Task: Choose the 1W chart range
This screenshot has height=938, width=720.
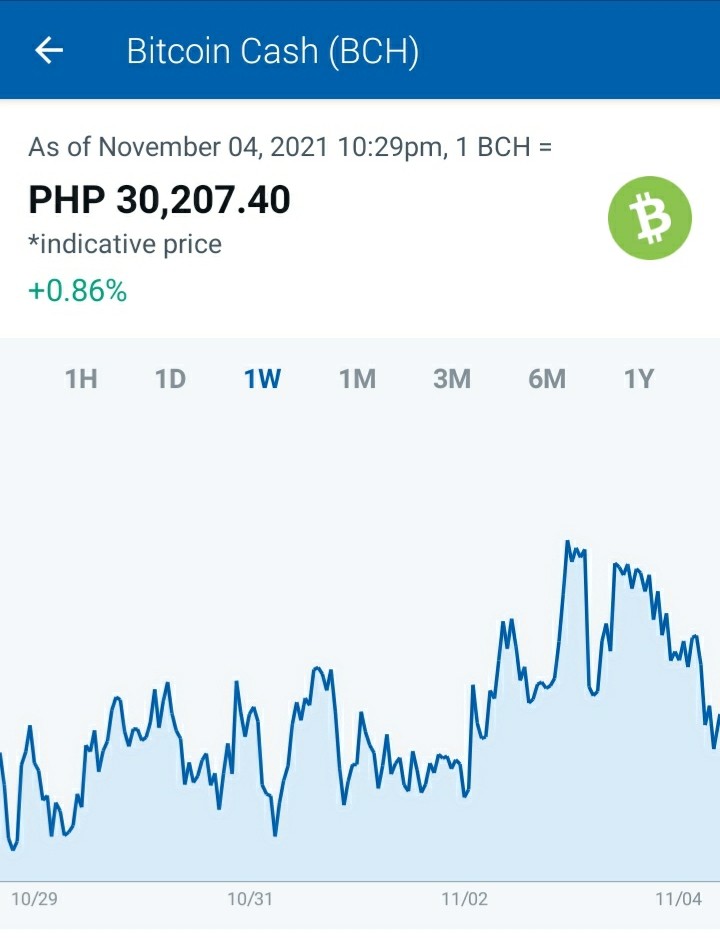Action: (262, 379)
